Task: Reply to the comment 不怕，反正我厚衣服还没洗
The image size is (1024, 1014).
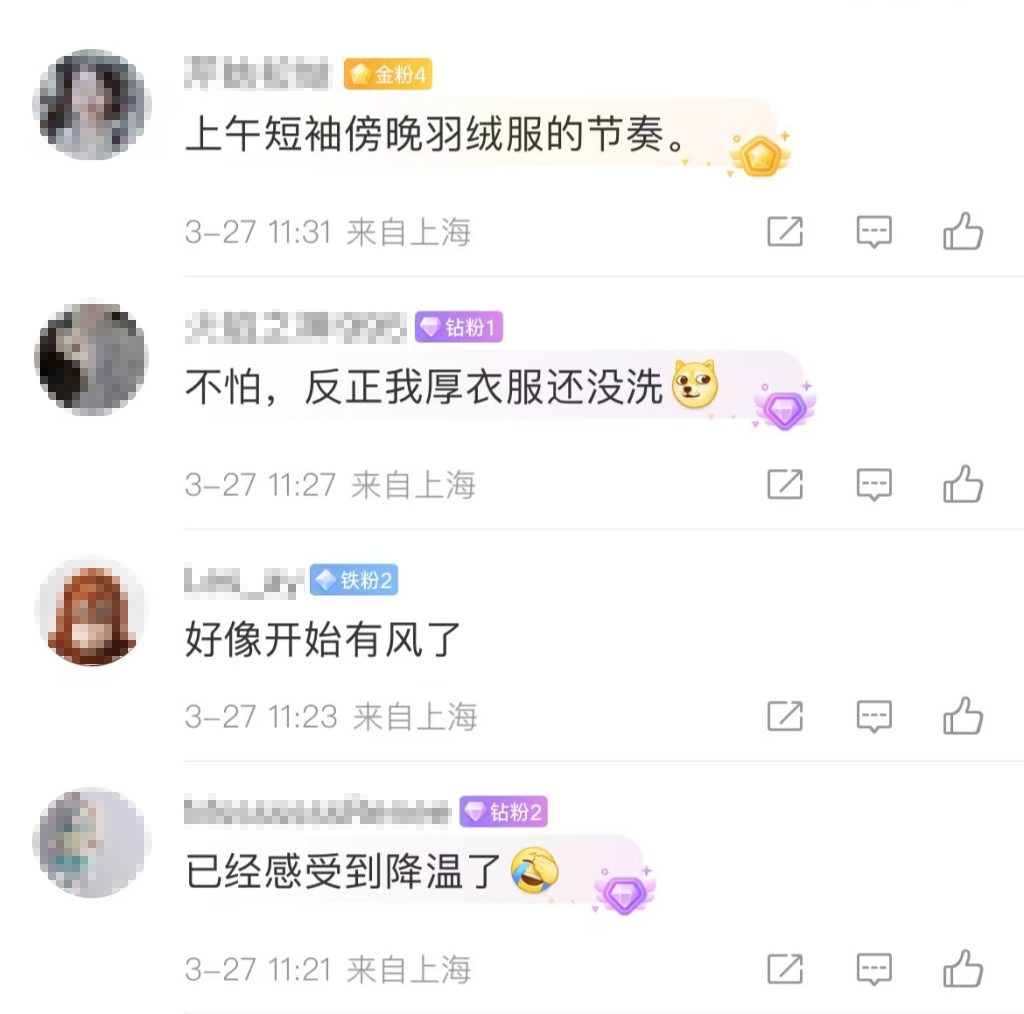Action: click(874, 484)
